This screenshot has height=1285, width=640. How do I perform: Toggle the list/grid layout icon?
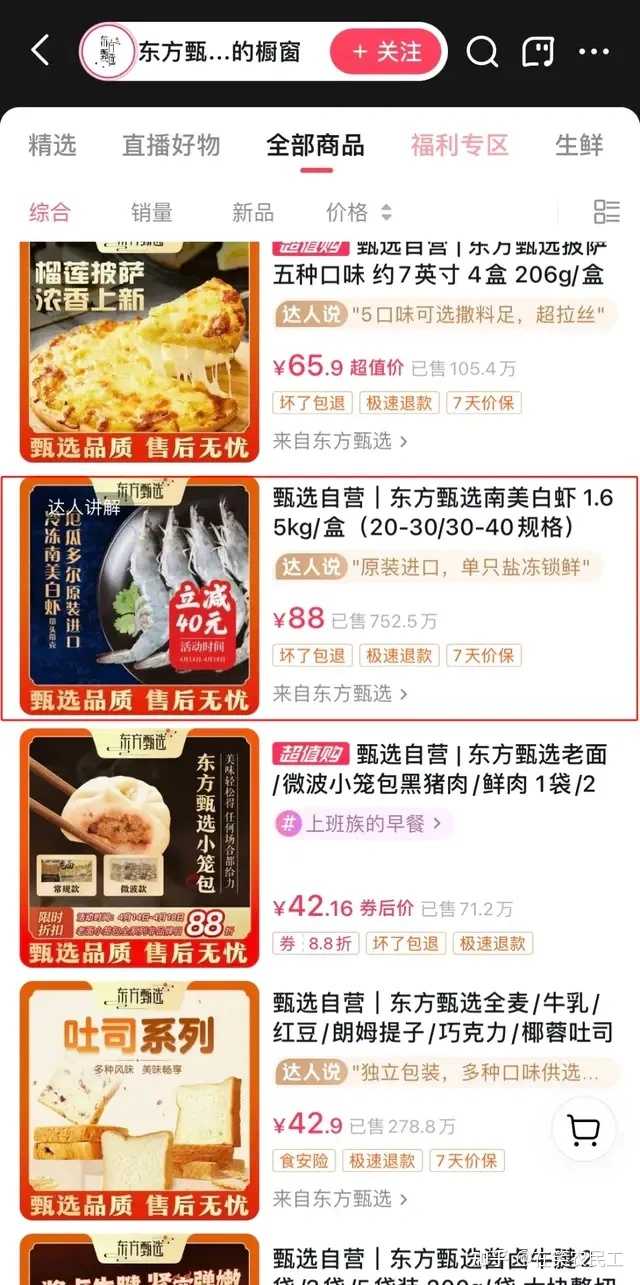tap(607, 211)
